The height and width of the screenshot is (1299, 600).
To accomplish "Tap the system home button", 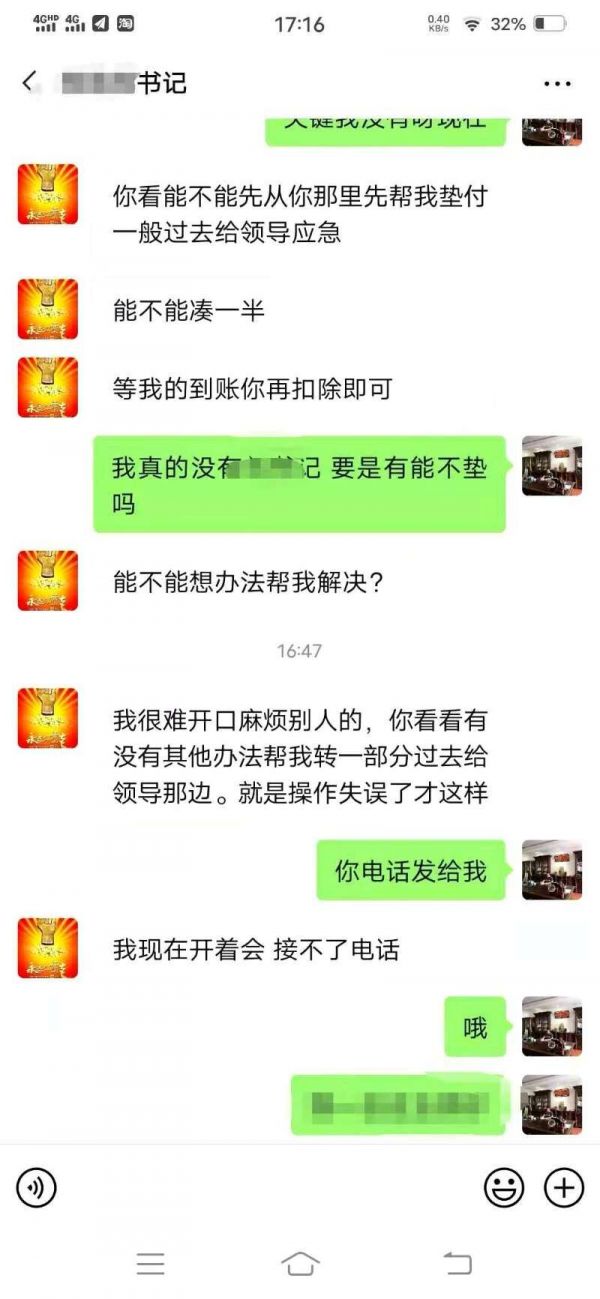I will (300, 1263).
